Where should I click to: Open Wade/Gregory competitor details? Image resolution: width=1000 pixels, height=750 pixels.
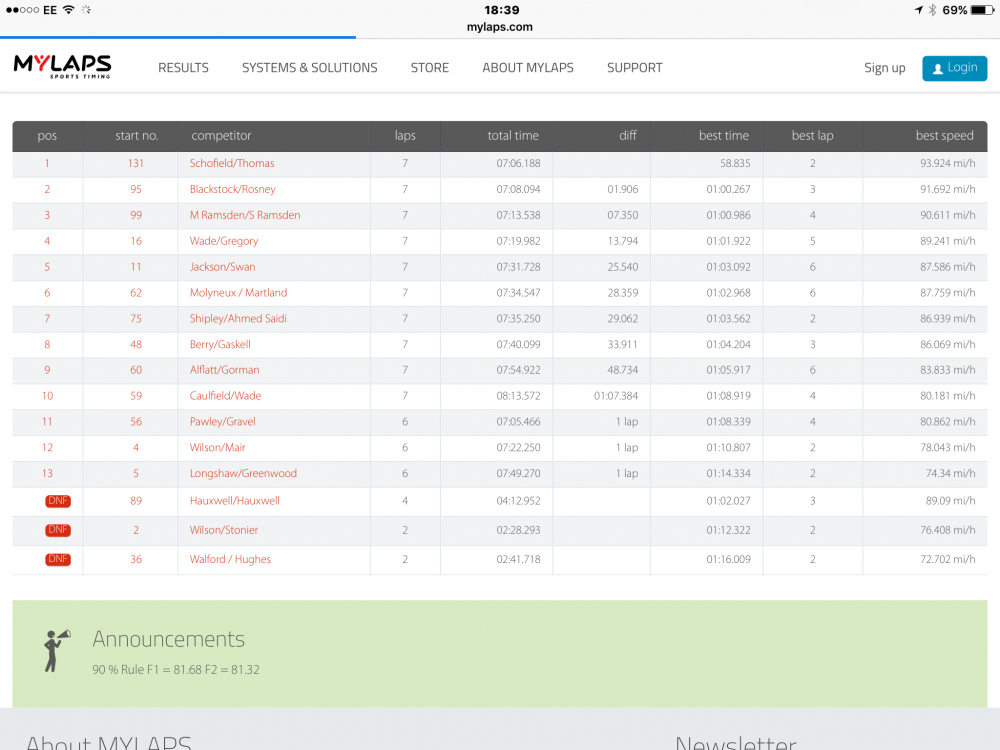[224, 241]
